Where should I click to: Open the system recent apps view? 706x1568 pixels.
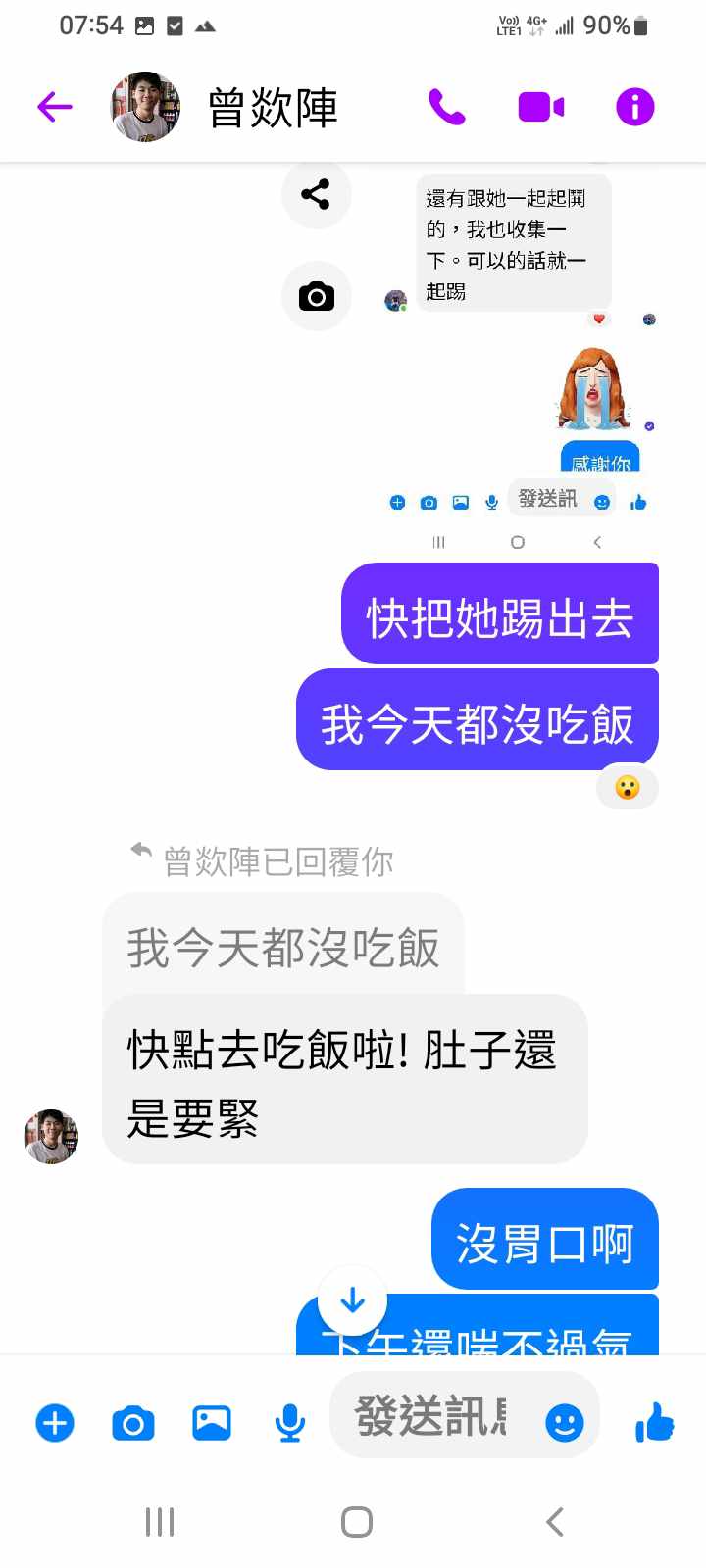tap(160, 1522)
